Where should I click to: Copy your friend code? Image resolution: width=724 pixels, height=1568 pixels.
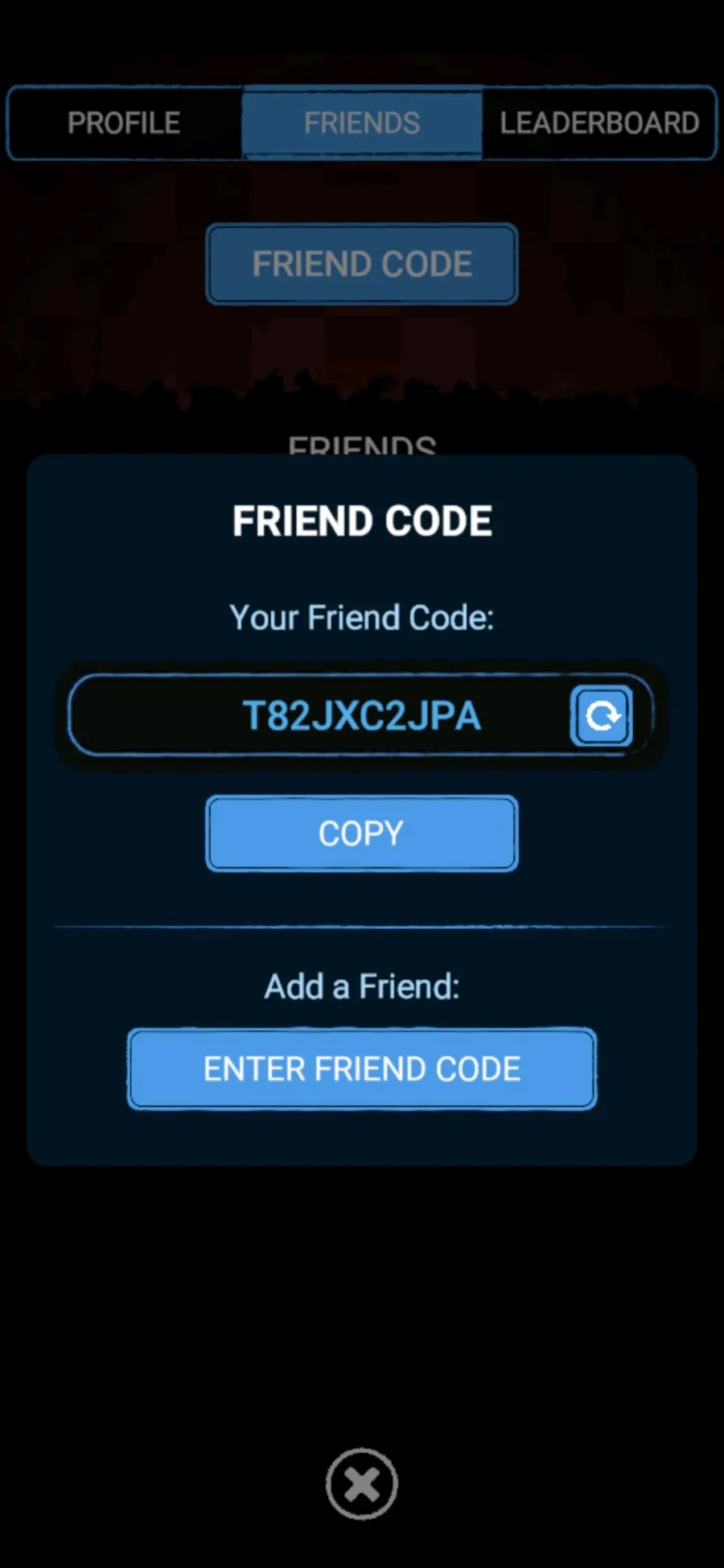pos(361,833)
